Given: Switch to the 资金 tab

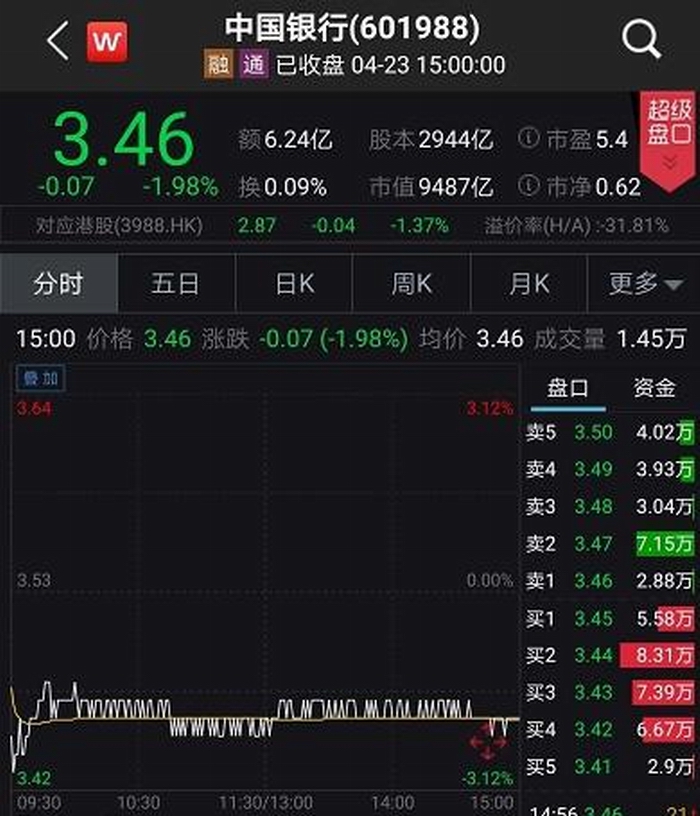Looking at the screenshot, I should click(655, 388).
